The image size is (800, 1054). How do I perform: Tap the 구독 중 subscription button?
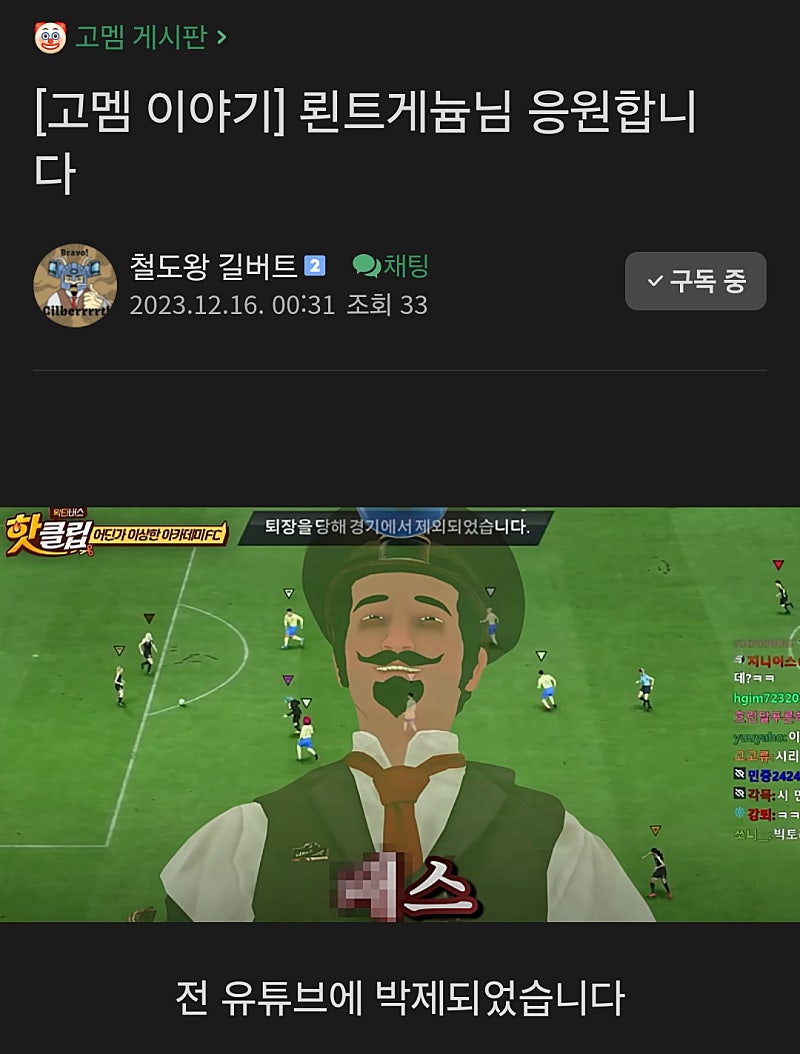(696, 281)
